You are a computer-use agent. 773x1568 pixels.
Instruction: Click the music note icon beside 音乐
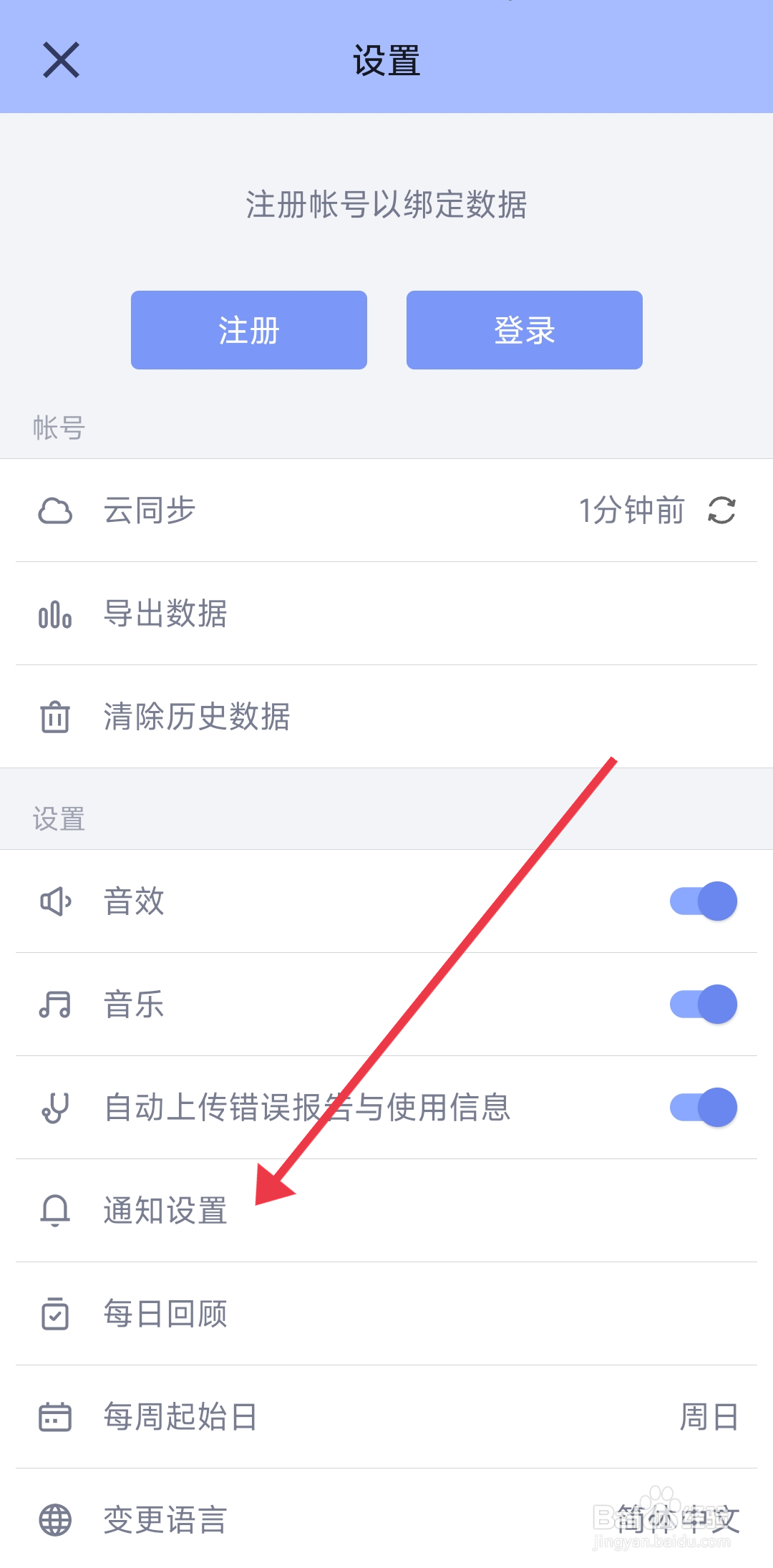pyautogui.click(x=55, y=1005)
